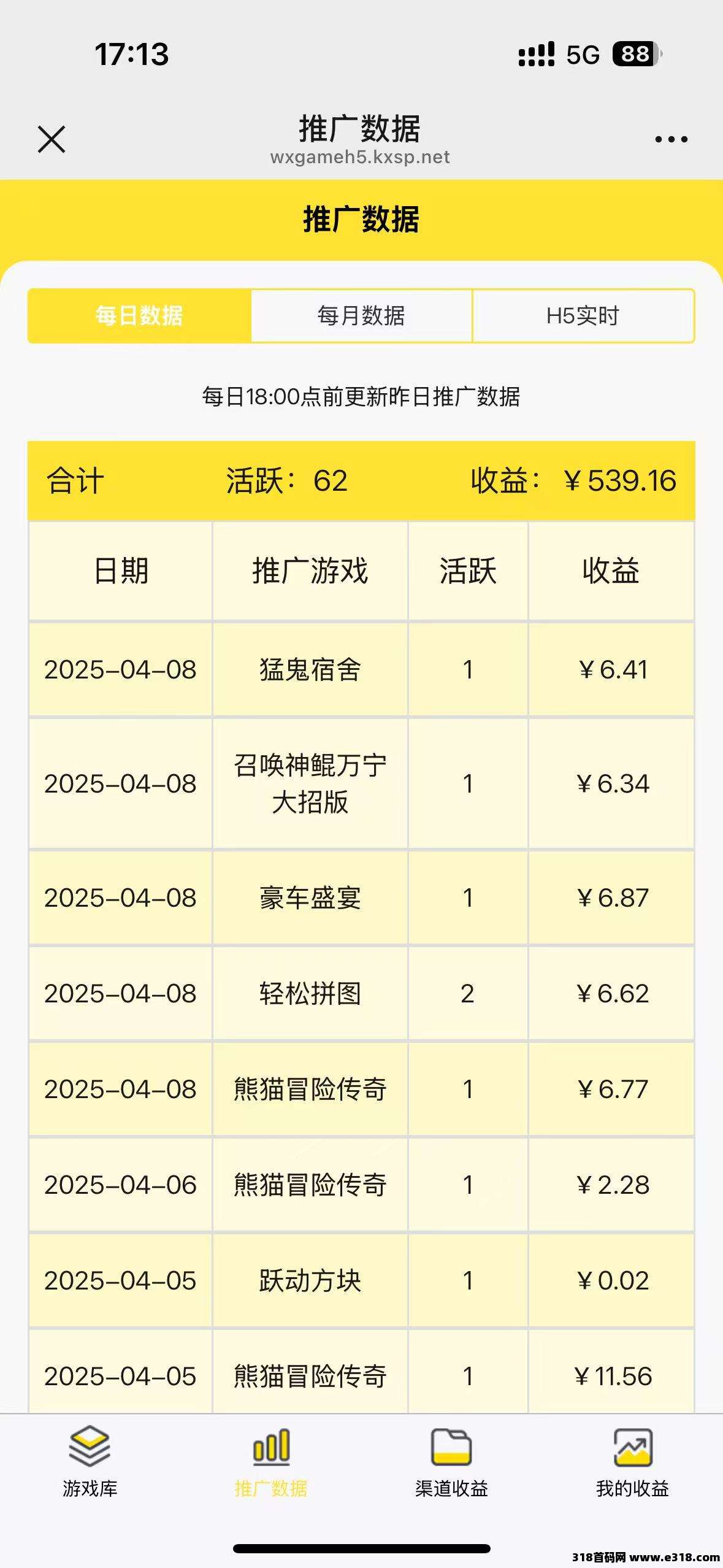Open the 我的收益 tab
This screenshot has width=723, height=1568.
632,1463
